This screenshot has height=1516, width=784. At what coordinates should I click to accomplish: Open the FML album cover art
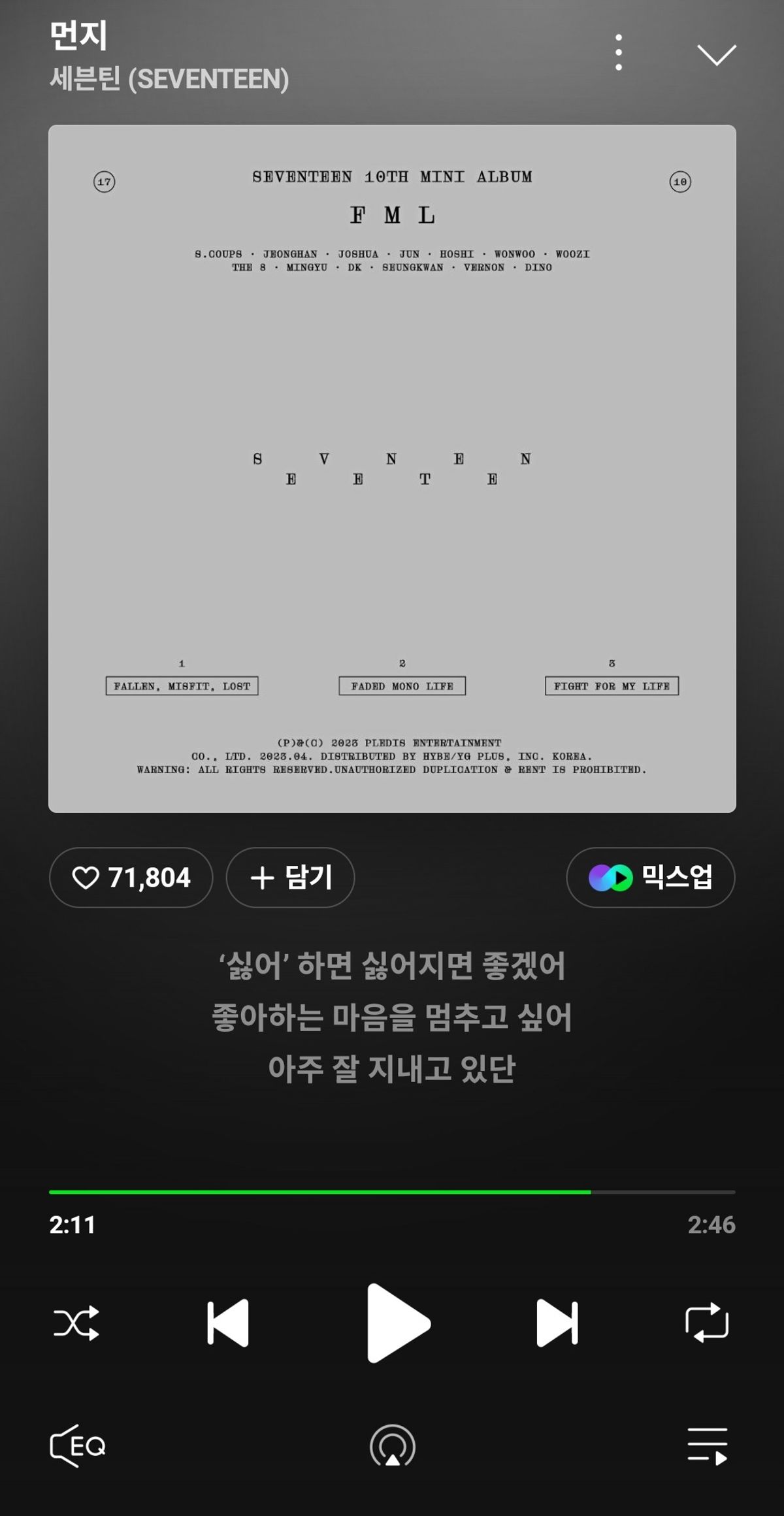point(392,469)
